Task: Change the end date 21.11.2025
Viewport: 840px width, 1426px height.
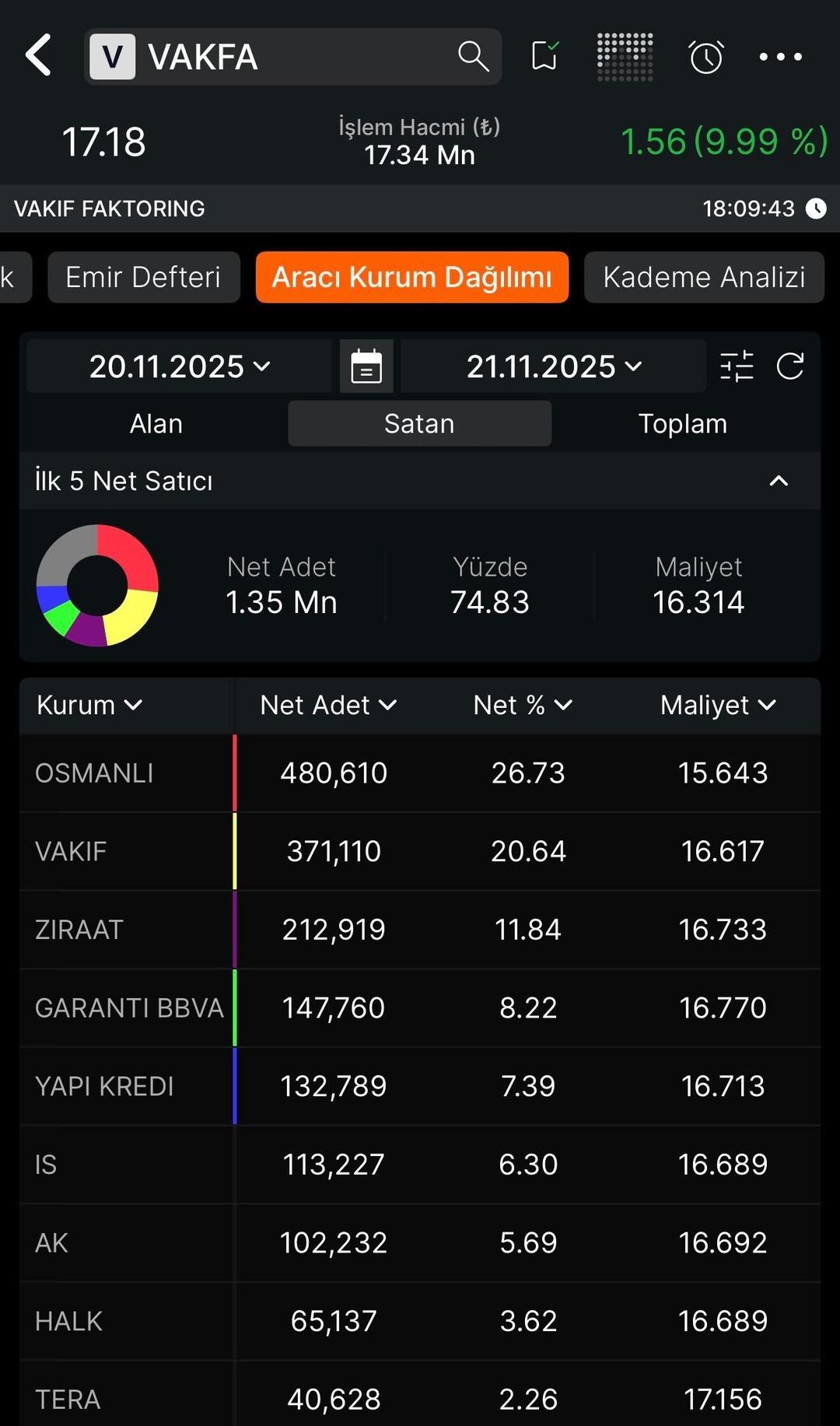Action: pyautogui.click(x=554, y=366)
